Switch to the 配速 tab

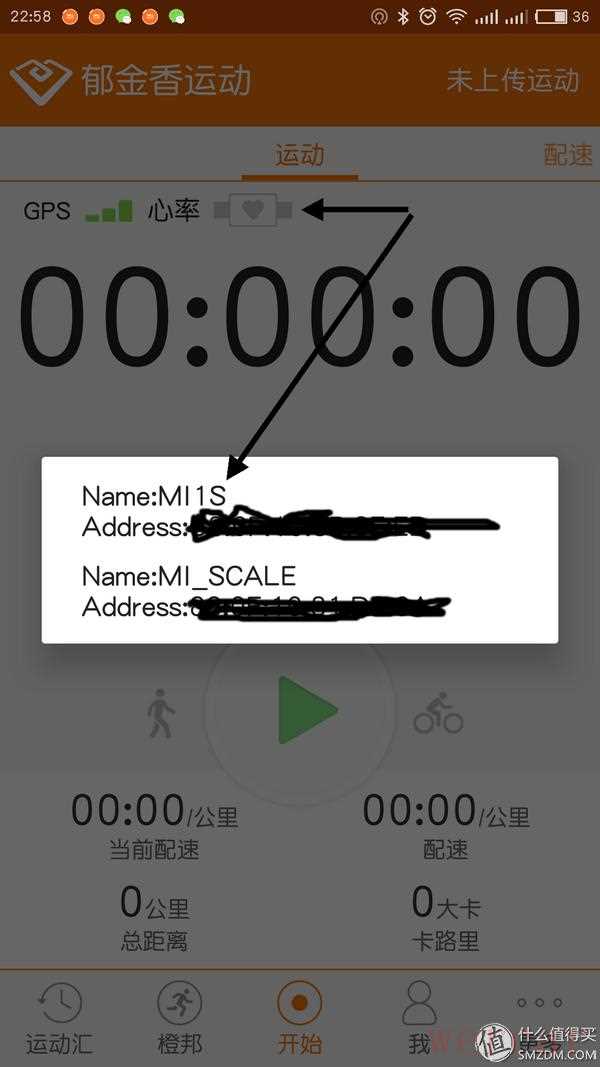[568, 155]
